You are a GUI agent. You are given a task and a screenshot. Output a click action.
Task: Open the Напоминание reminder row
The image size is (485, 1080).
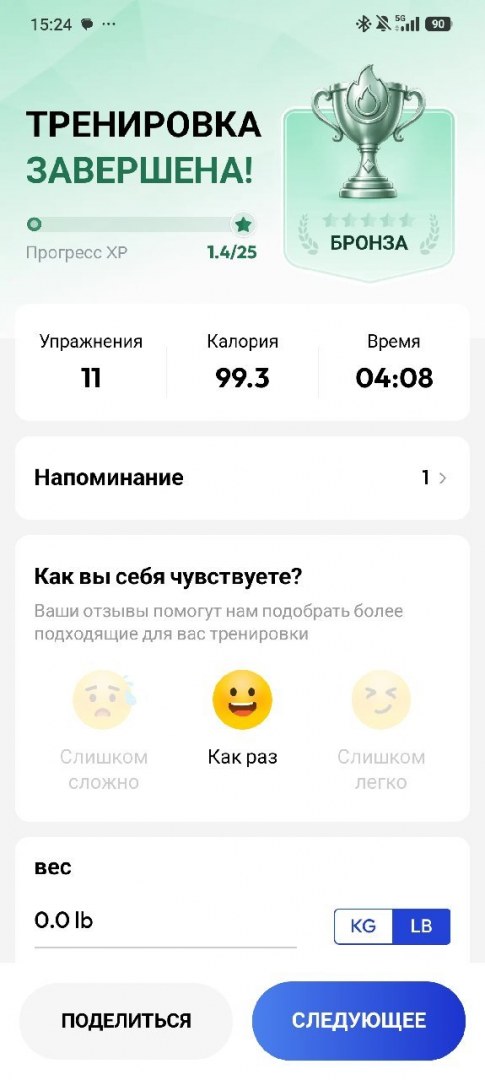pos(242,477)
